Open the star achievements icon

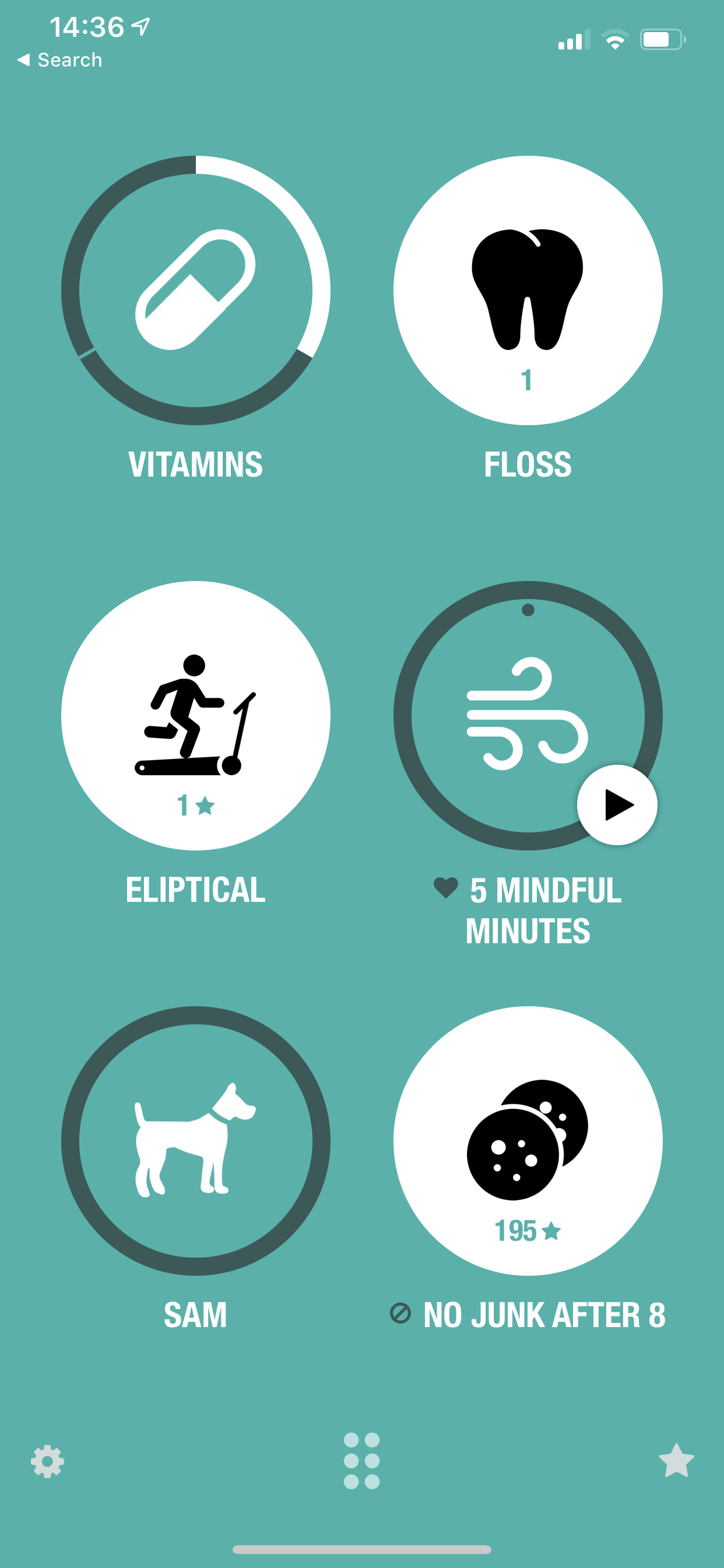(x=676, y=1460)
